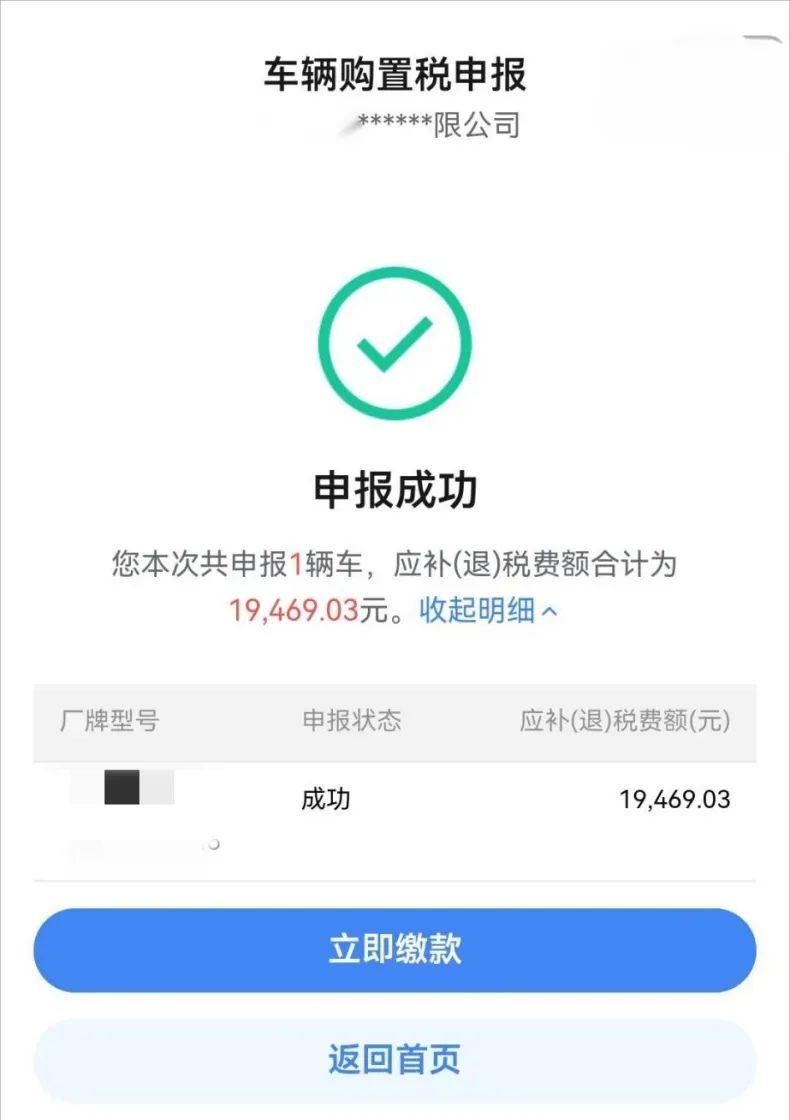Click the 应补(退)税费额(元) column header
The height and width of the screenshot is (1120, 790).
[627, 720]
